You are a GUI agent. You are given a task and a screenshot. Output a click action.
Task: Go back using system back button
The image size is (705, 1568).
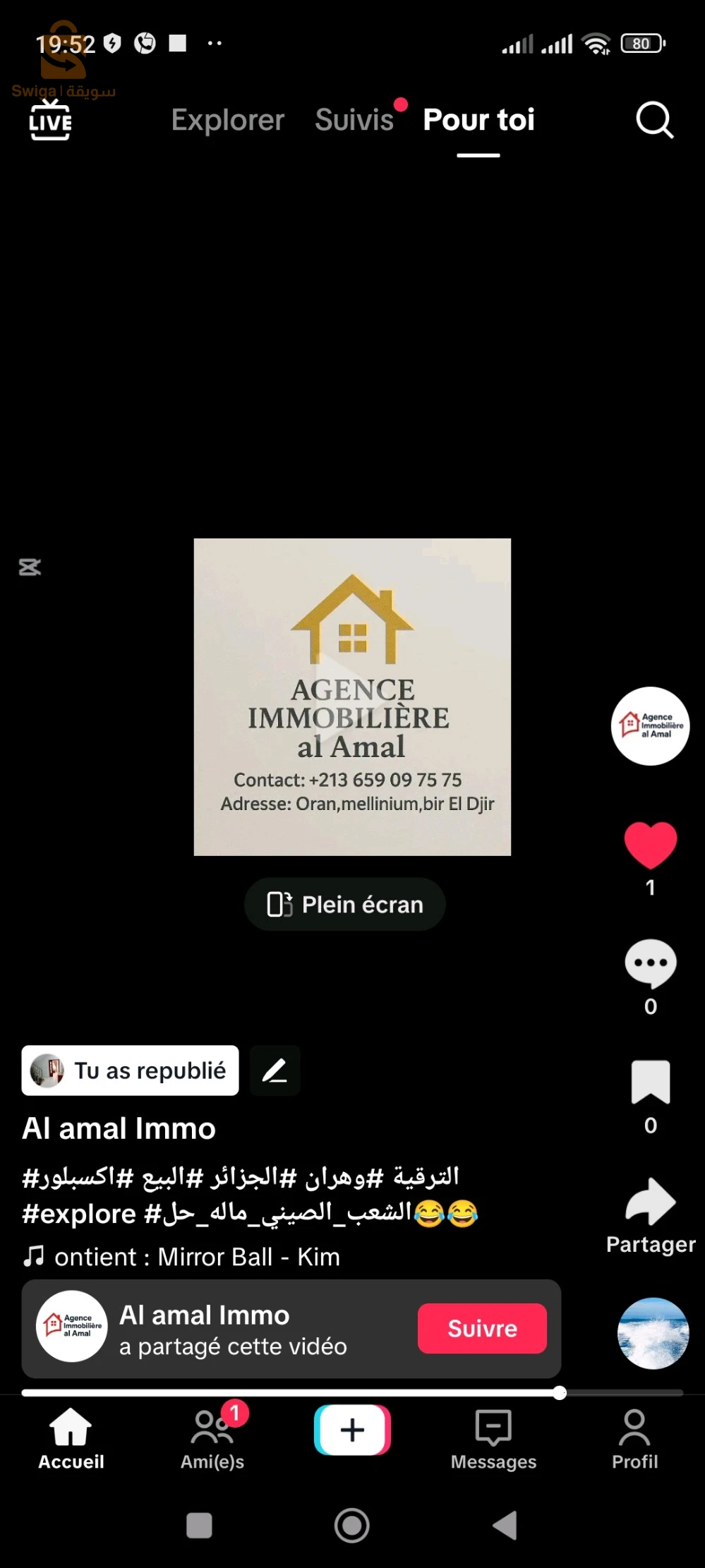tap(505, 1526)
